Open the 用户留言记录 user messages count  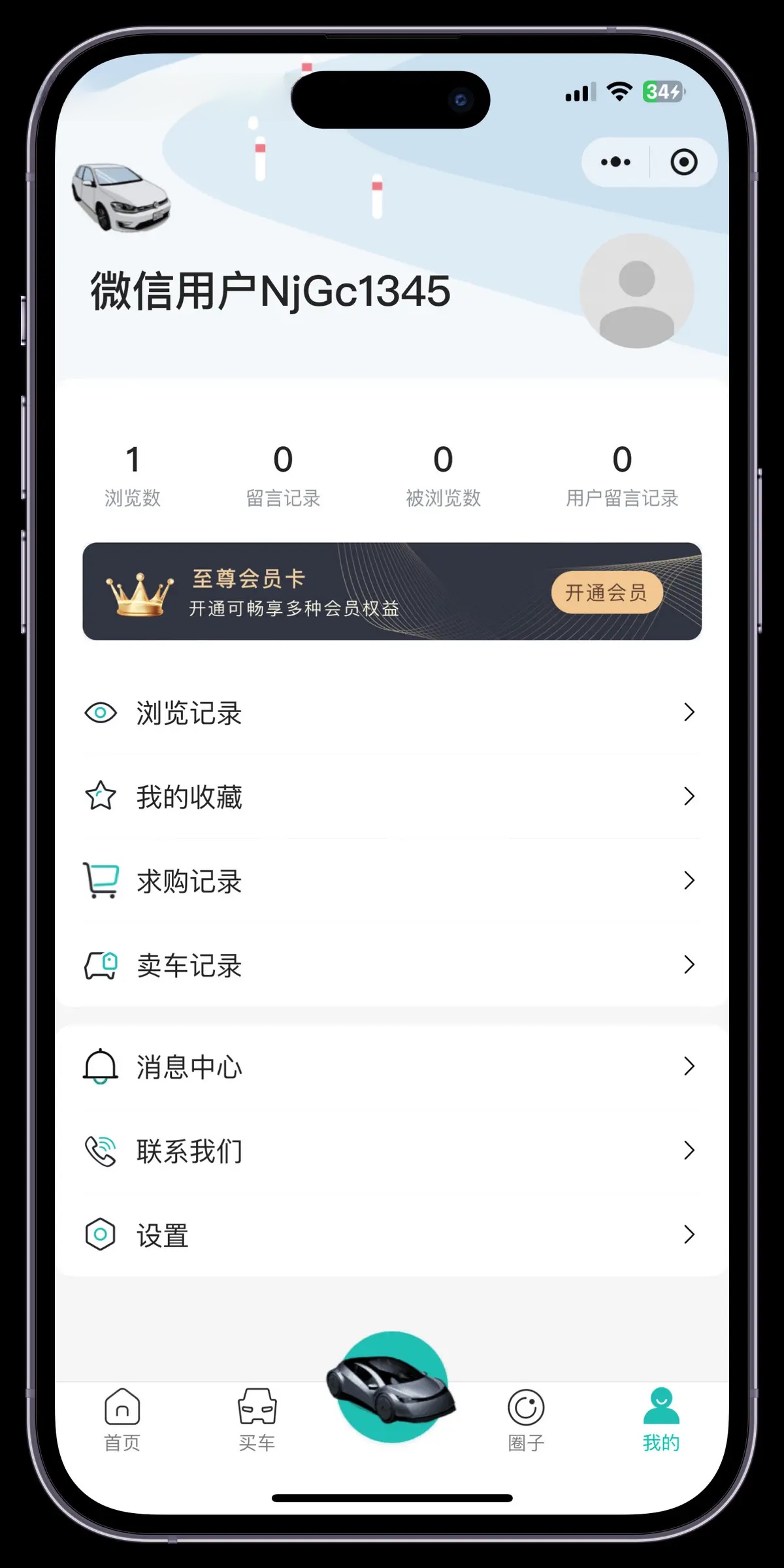(622, 475)
